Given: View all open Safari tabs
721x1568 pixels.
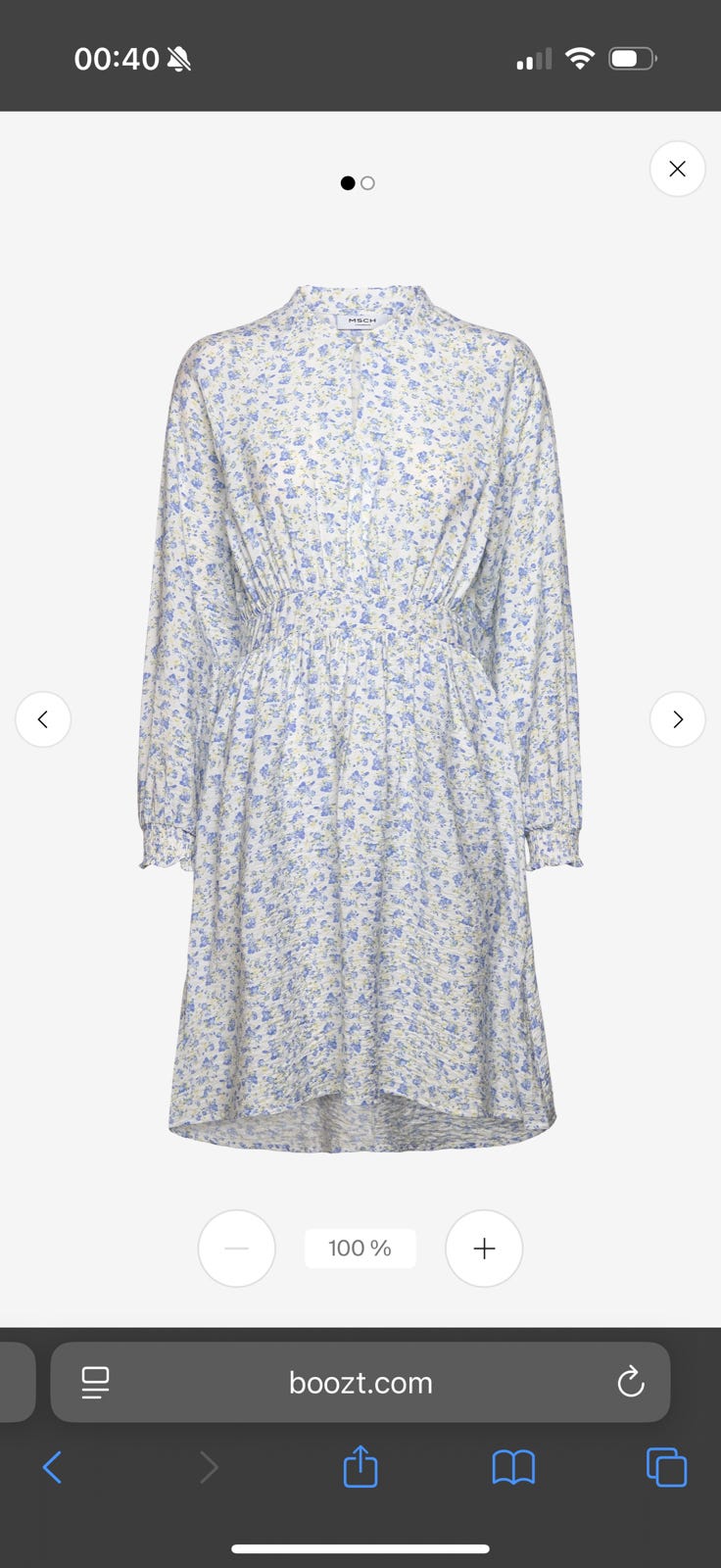Looking at the screenshot, I should click(x=666, y=1467).
